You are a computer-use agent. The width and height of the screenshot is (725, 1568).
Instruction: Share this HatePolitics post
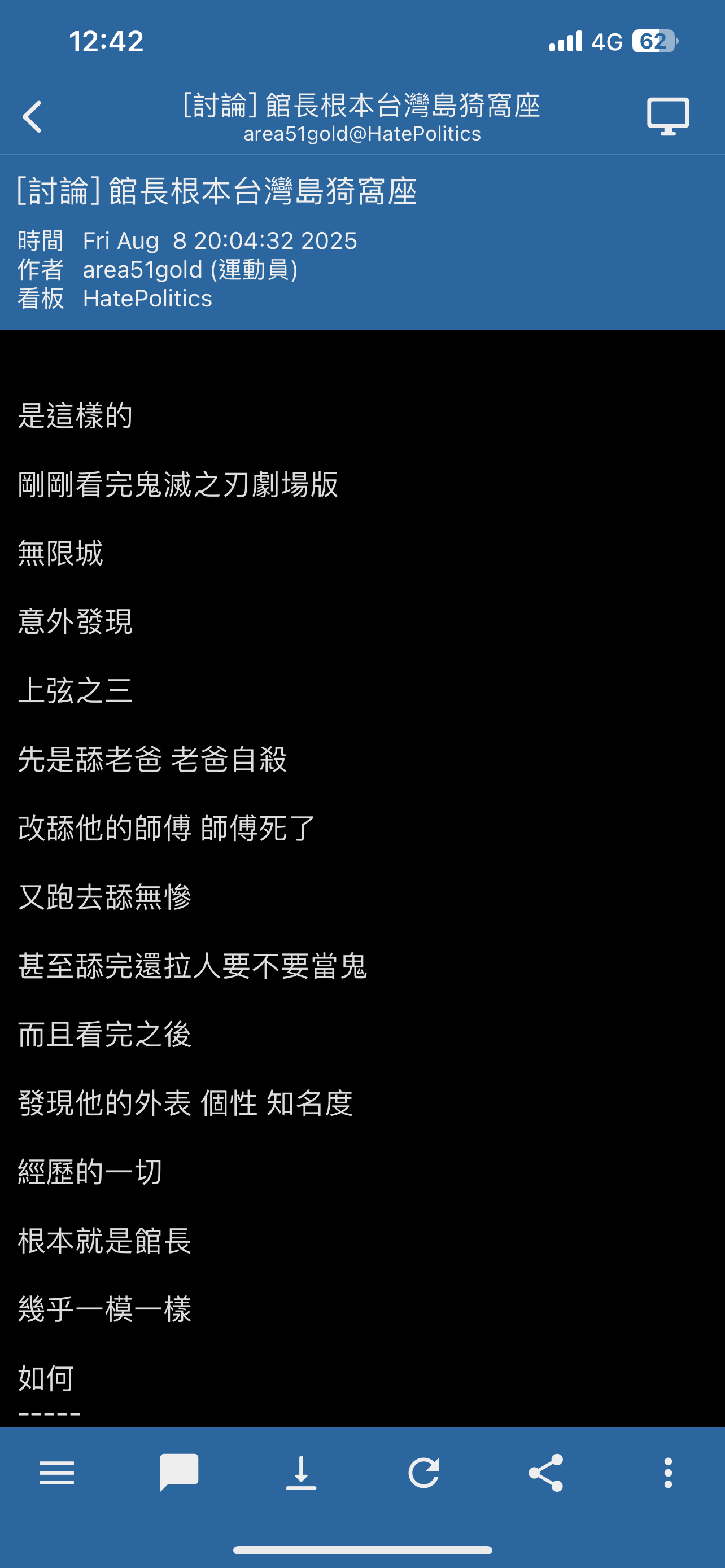(x=546, y=1473)
